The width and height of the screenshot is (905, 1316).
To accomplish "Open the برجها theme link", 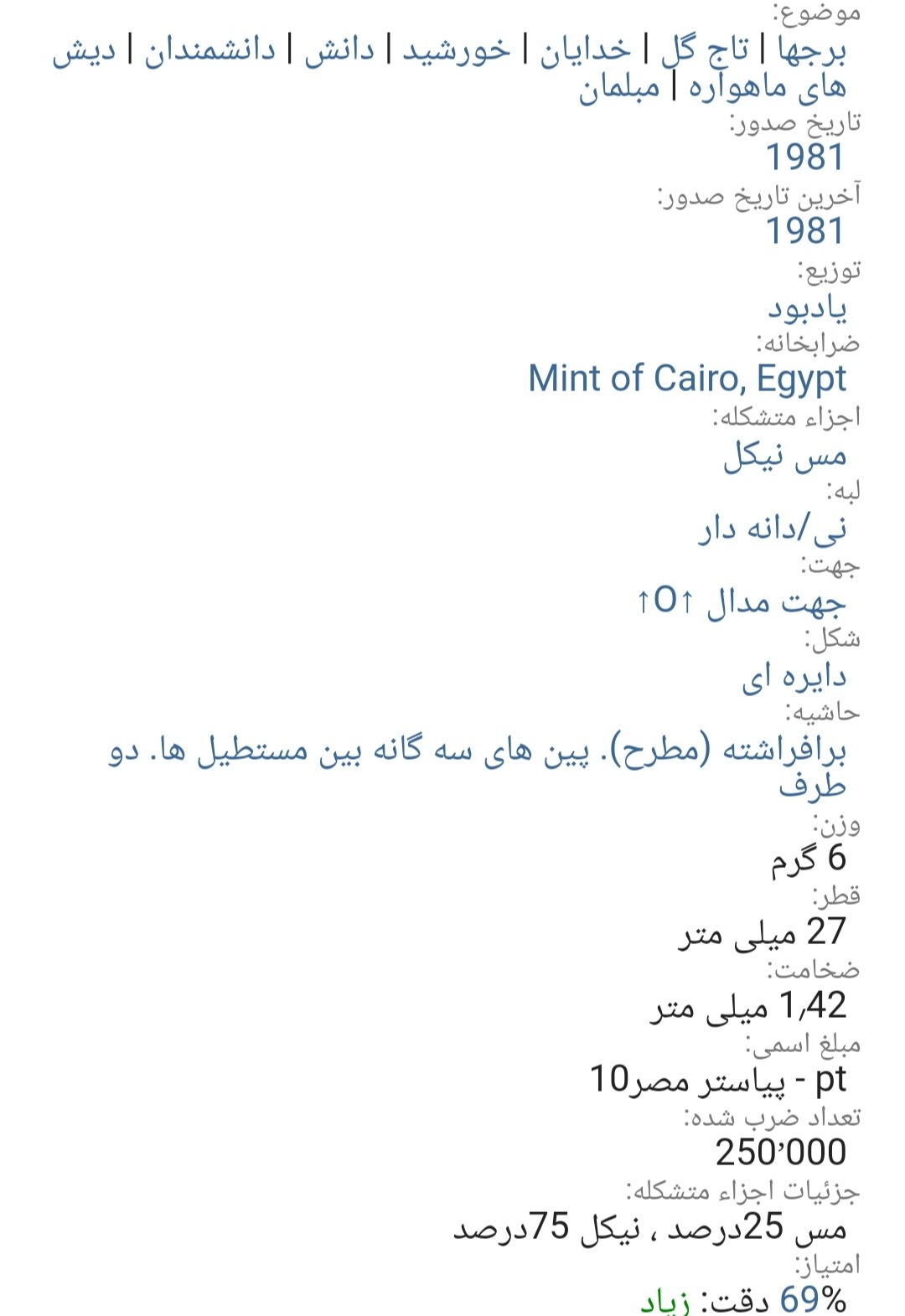I will [811, 50].
